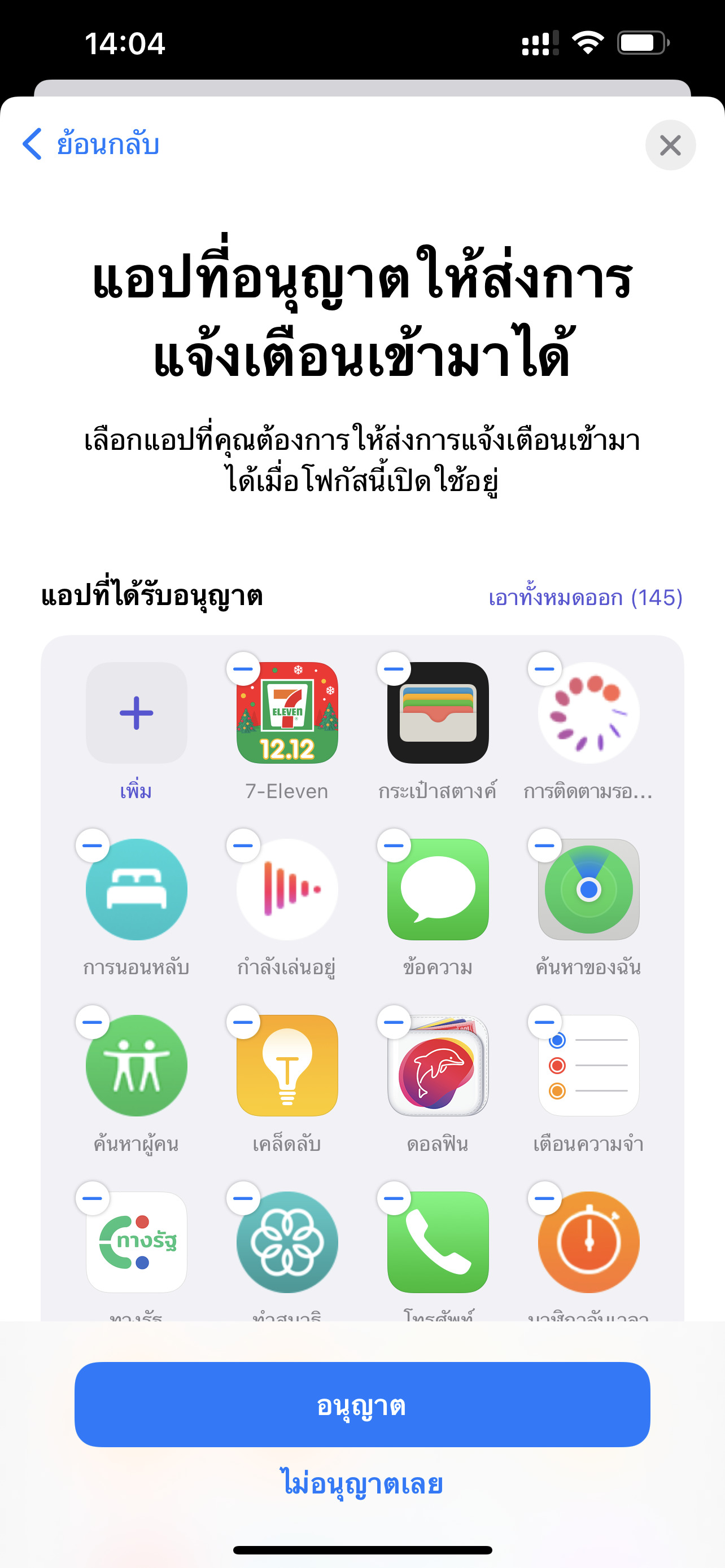The image size is (725, 1568).
Task: Remove ดอลฟิน from allowed apps
Action: (394, 1022)
